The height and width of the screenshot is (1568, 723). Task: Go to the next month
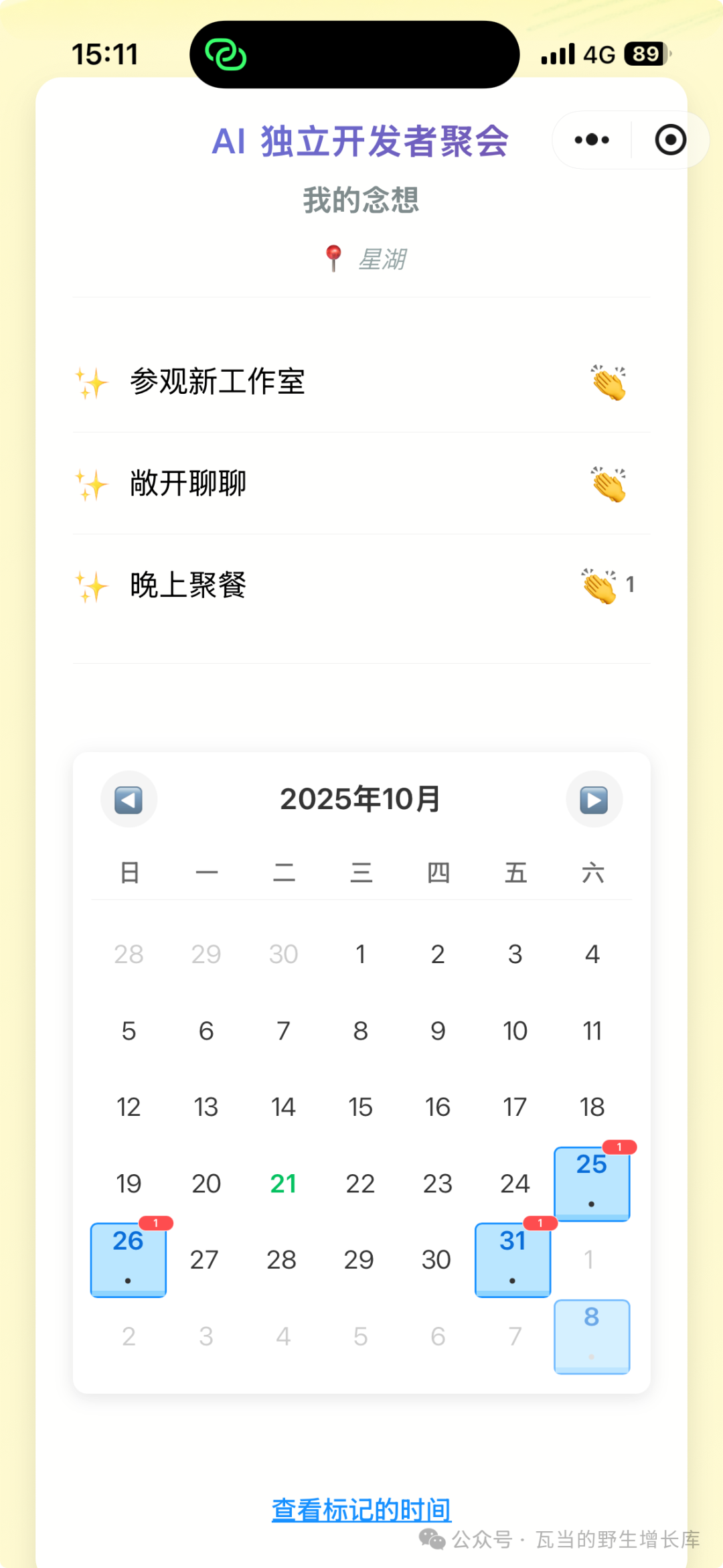(x=594, y=799)
